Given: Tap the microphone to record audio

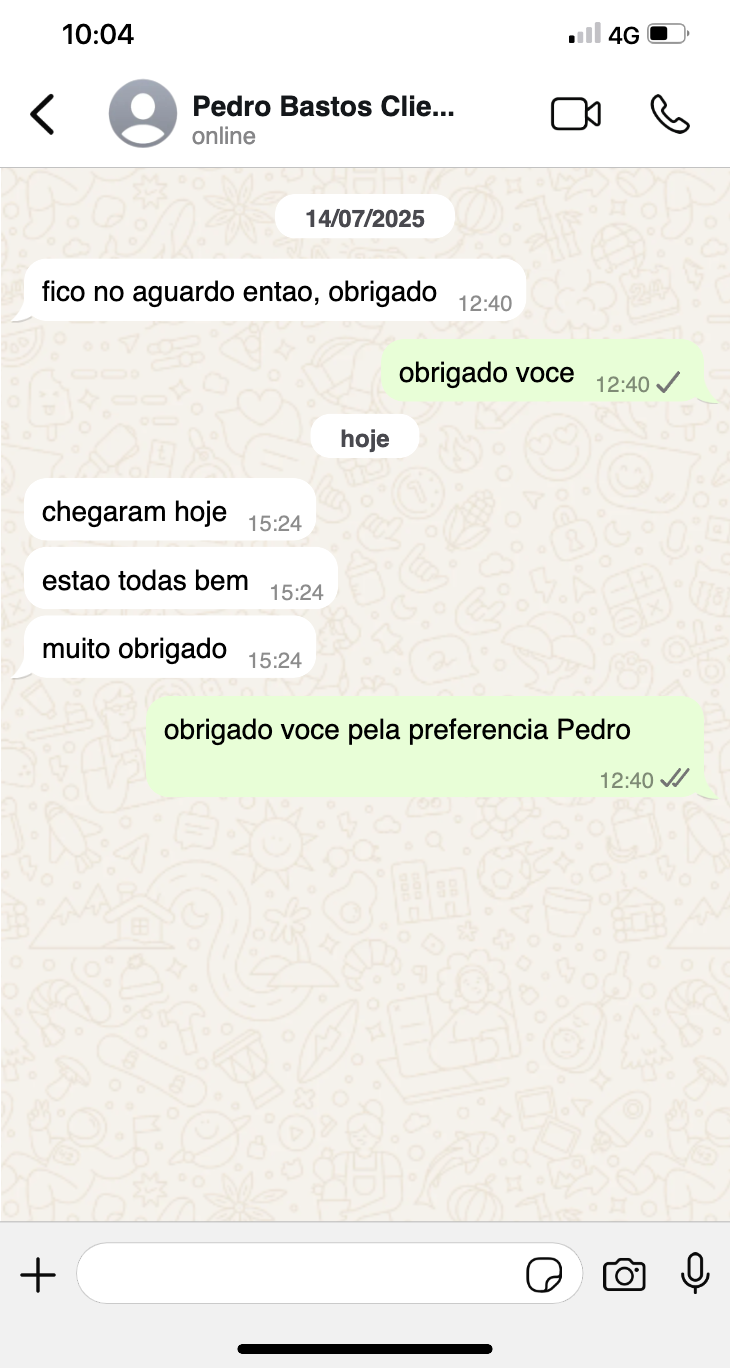Looking at the screenshot, I should (x=695, y=1274).
